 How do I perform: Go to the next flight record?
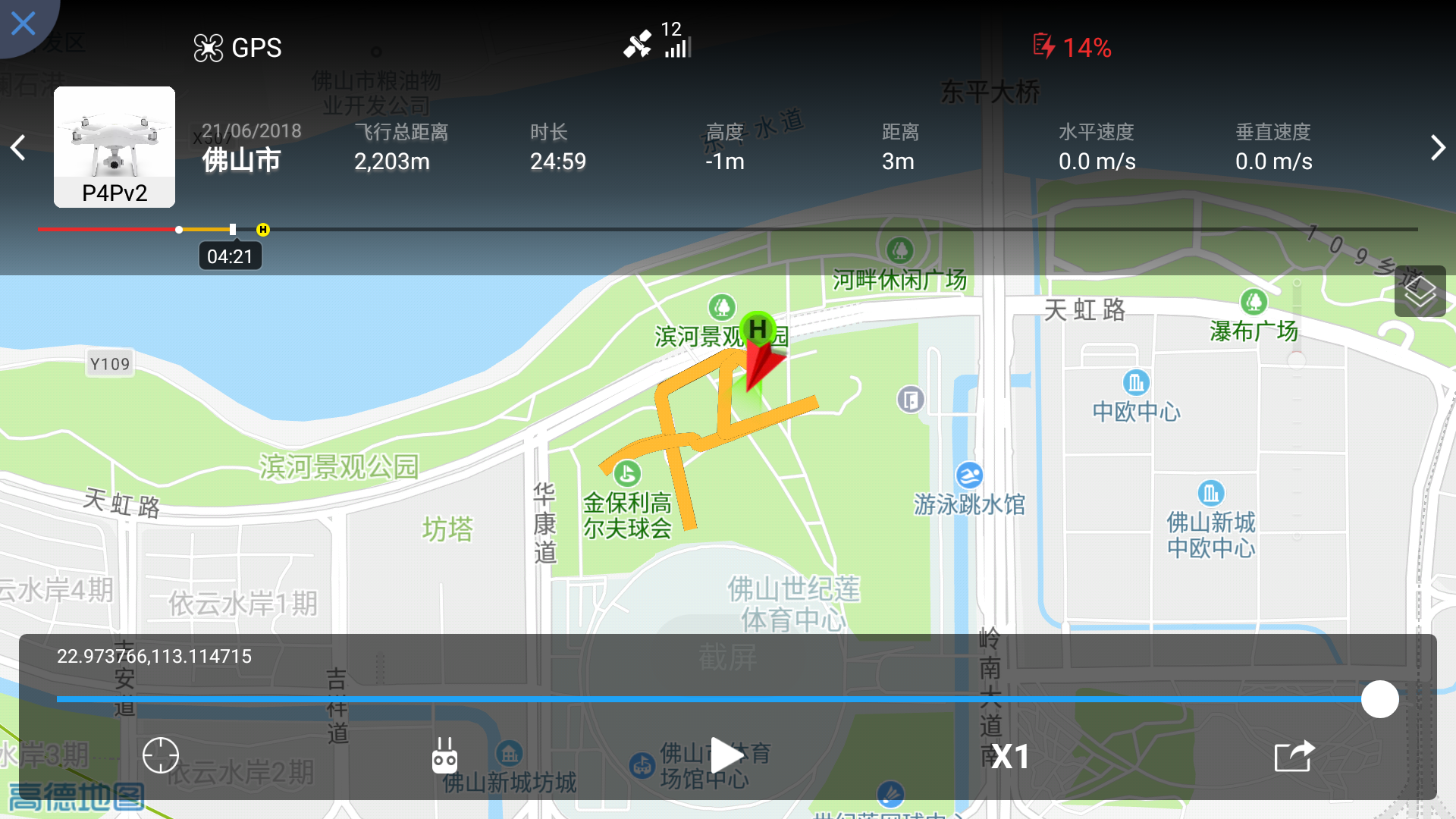(1437, 147)
